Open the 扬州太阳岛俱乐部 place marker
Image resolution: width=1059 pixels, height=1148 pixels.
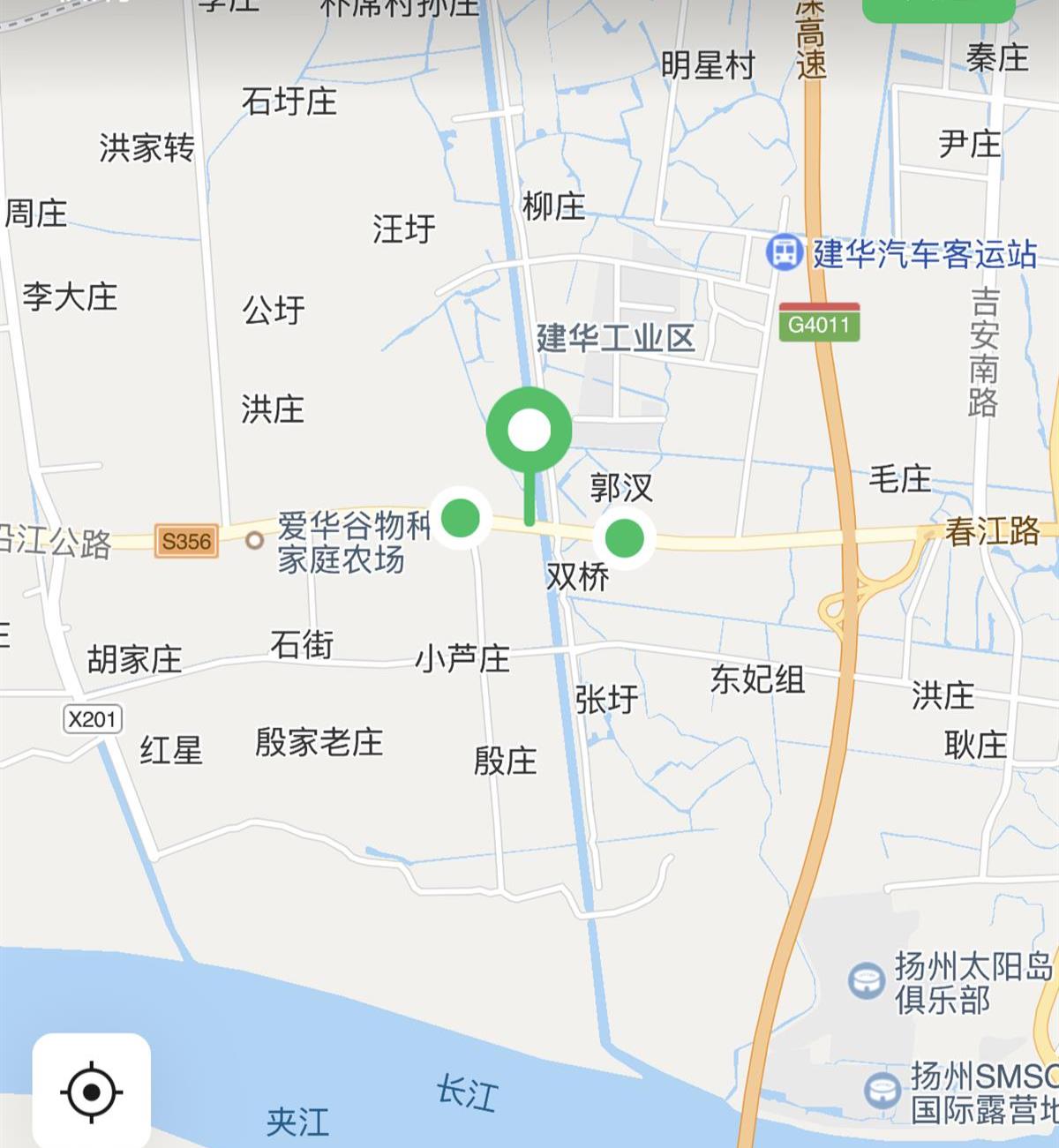[x=866, y=981]
